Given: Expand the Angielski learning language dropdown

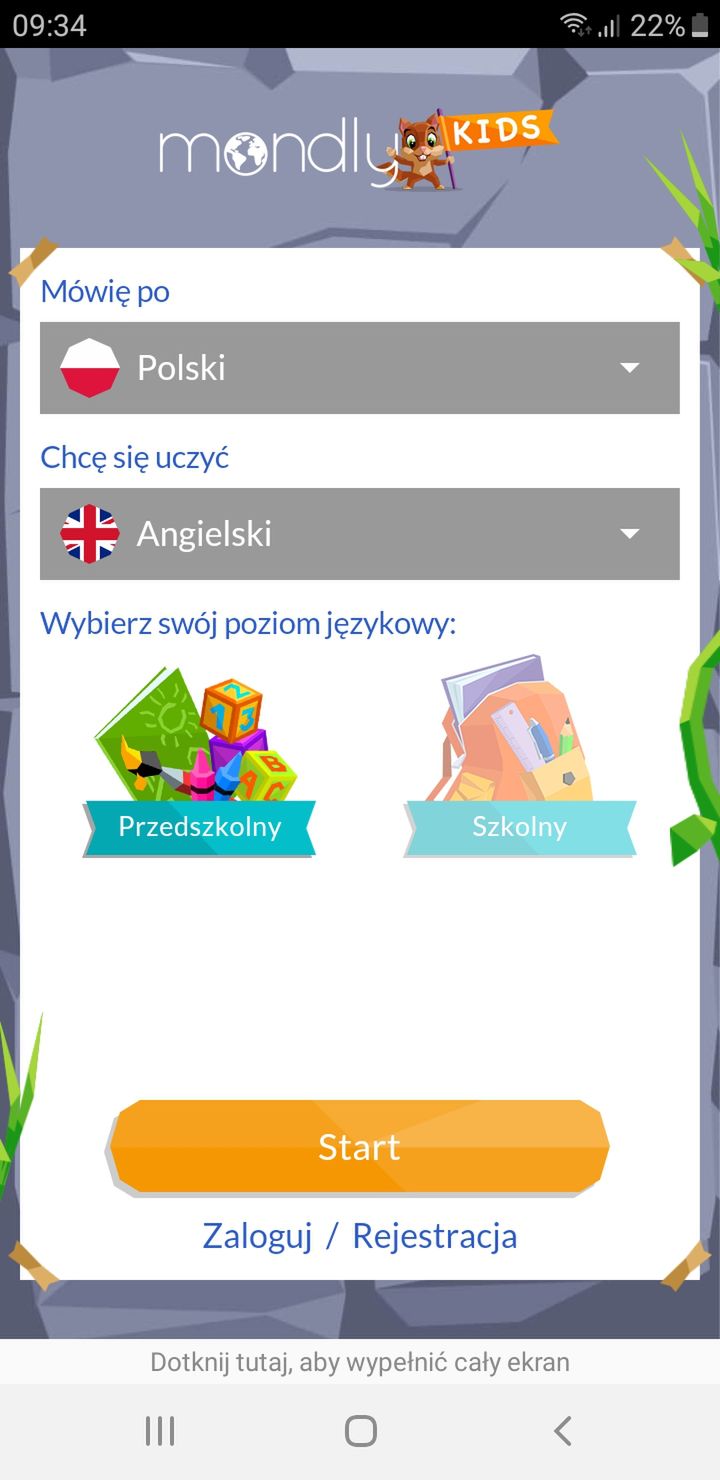Looking at the screenshot, I should (360, 534).
